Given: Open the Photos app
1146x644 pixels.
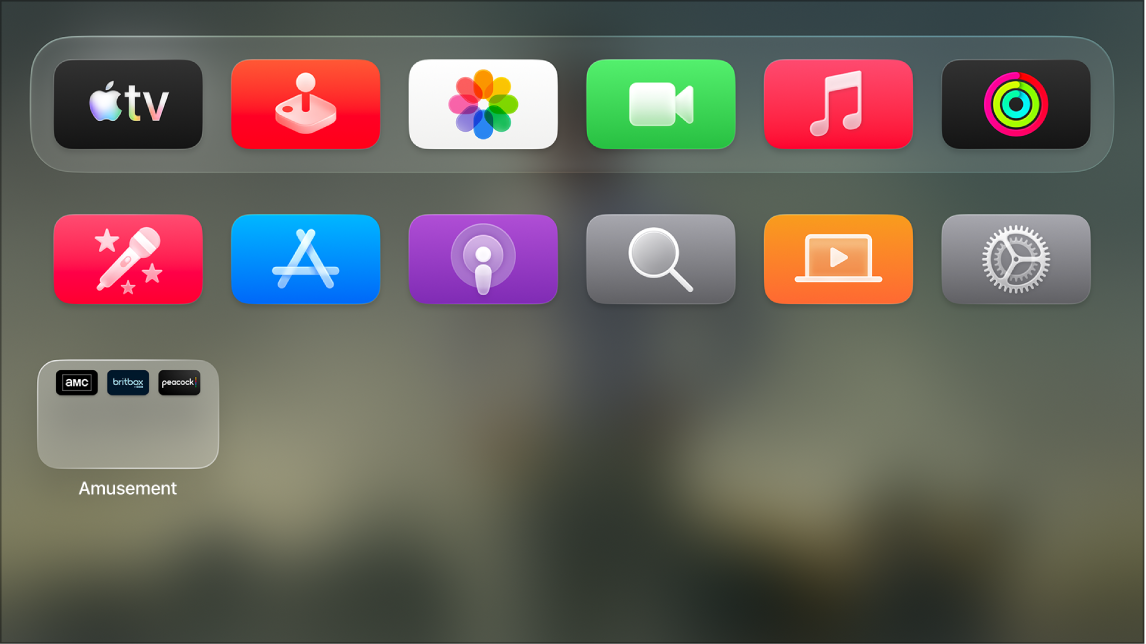Looking at the screenshot, I should coord(483,104).
